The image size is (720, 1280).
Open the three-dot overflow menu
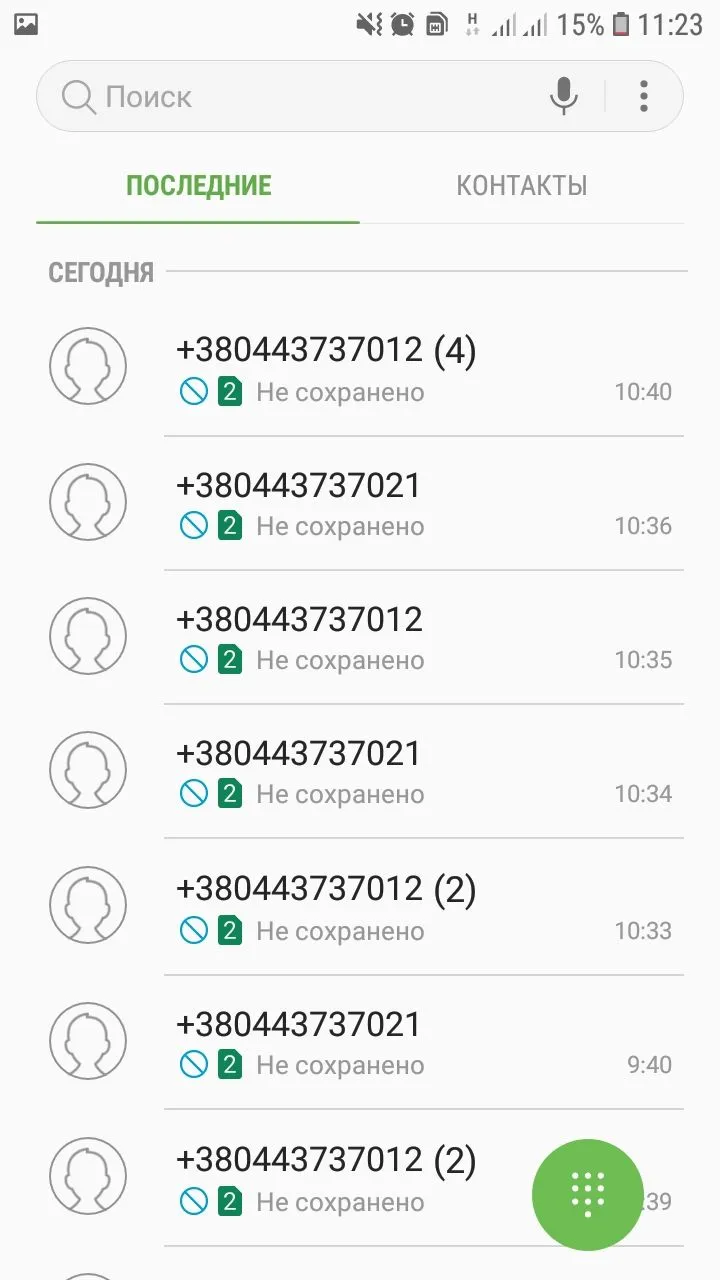coord(644,96)
